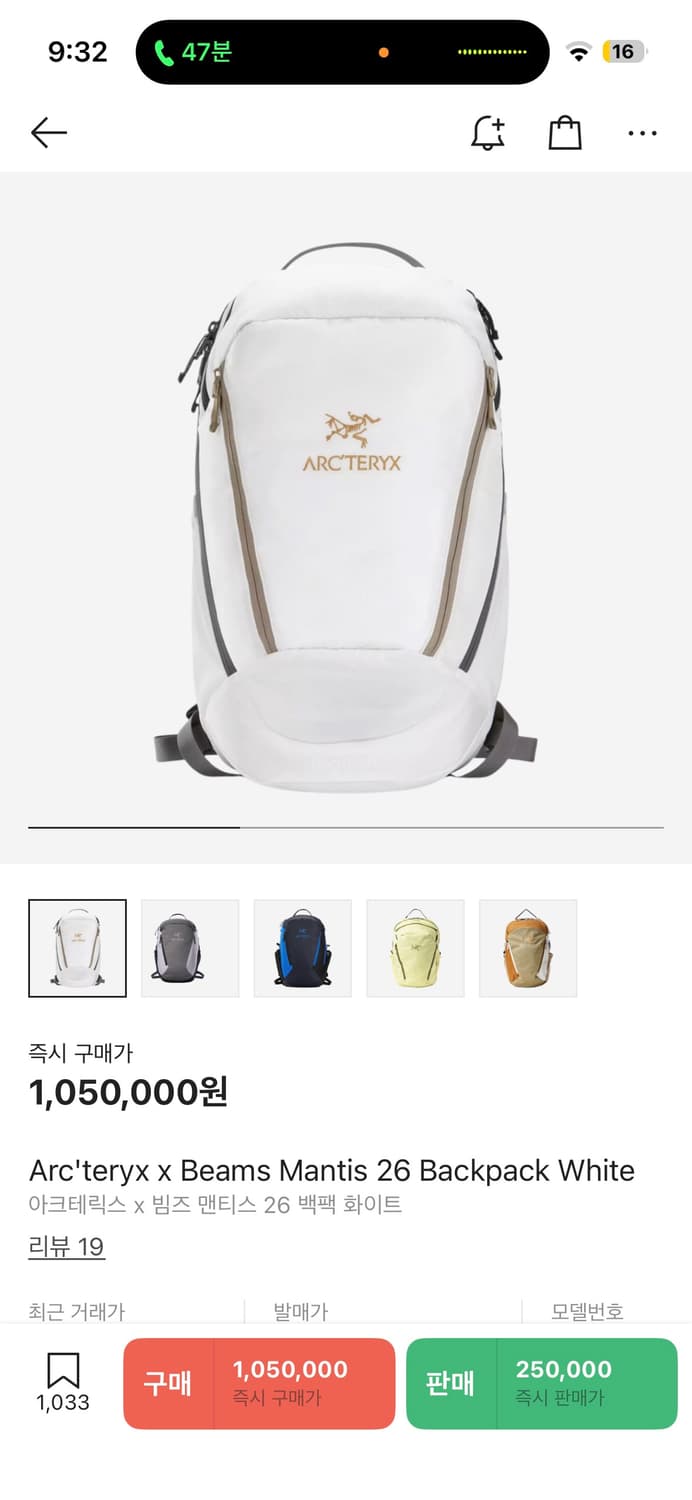Select the blue and black backpack thumbnail
This screenshot has width=692, height=1500.
(303, 948)
